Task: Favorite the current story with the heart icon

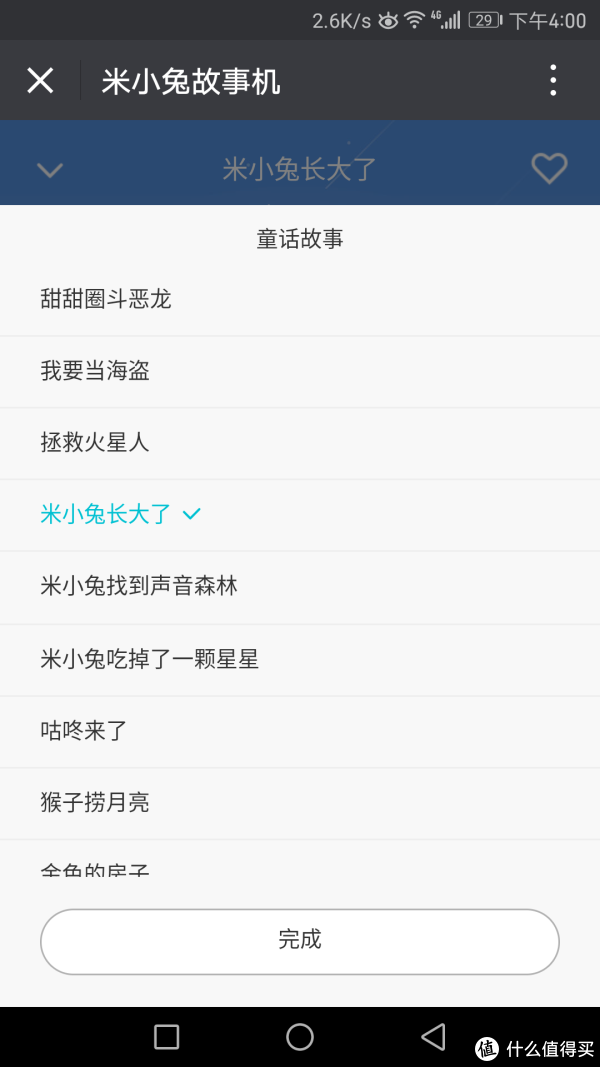Action: coord(549,168)
